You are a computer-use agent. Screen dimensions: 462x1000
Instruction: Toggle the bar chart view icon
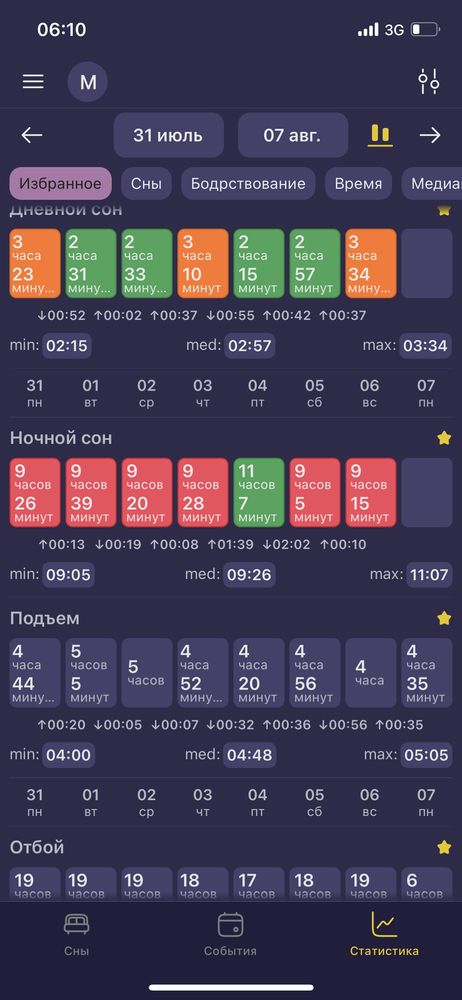coord(380,135)
